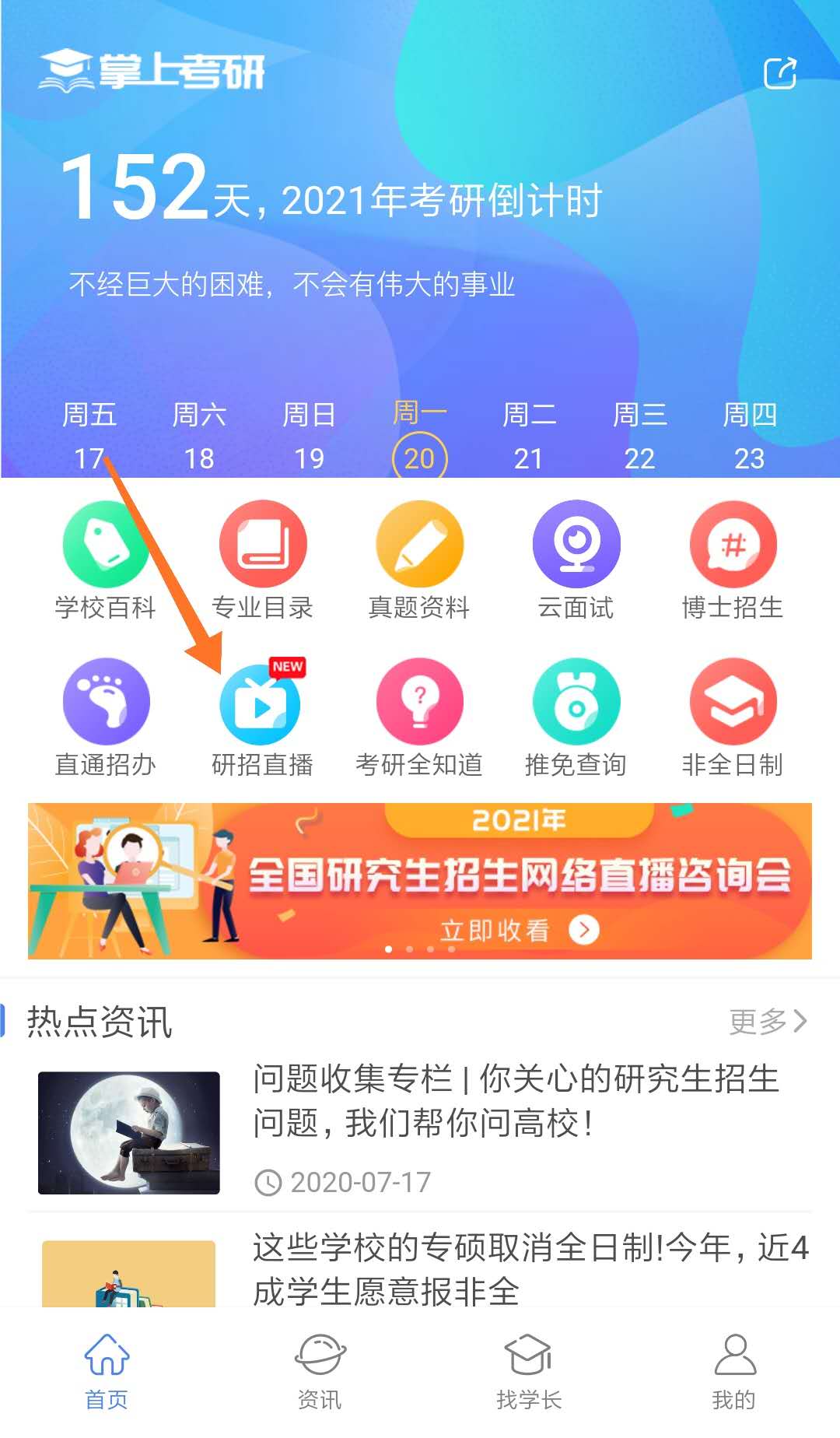Switch to the 找学长 tab
Viewport: 840px width, 1438px height.
click(x=529, y=1372)
